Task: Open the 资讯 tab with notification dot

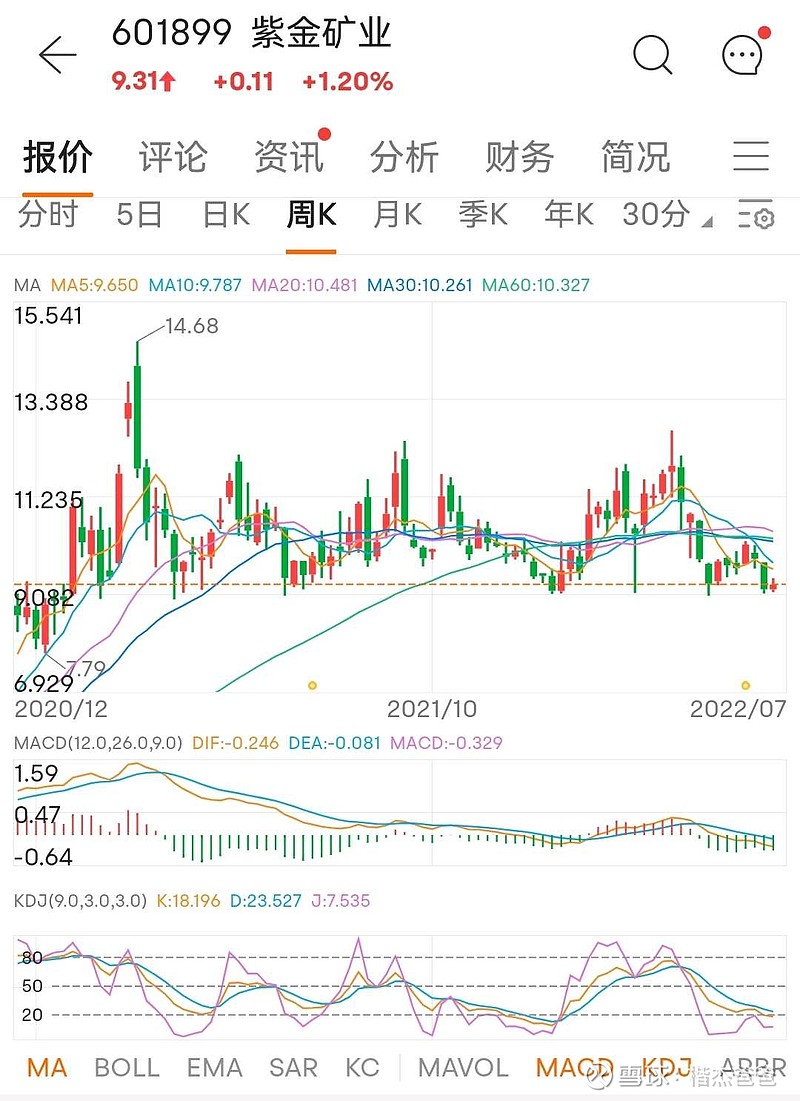Action: point(290,157)
